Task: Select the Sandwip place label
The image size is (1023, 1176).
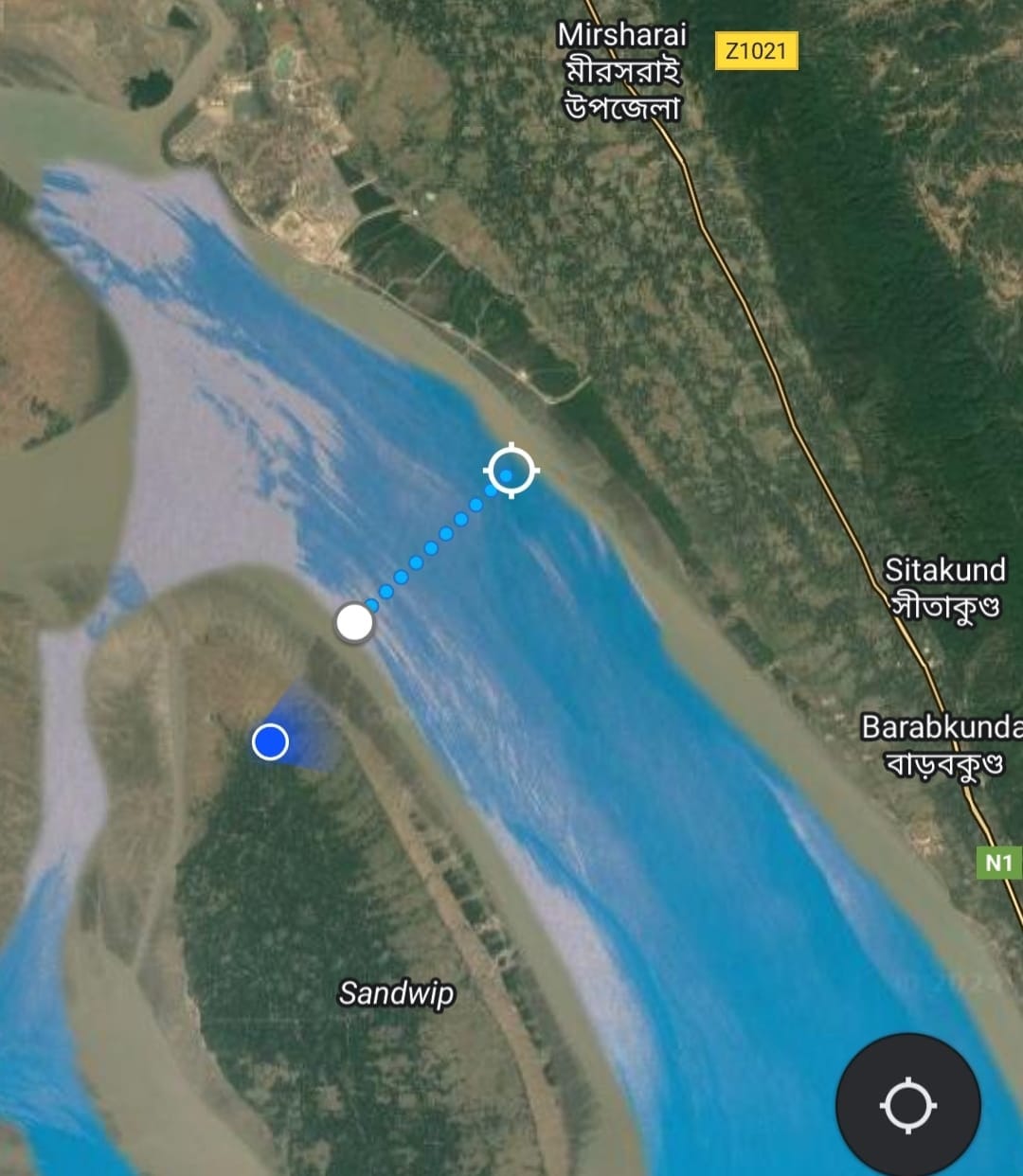Action: tap(397, 992)
